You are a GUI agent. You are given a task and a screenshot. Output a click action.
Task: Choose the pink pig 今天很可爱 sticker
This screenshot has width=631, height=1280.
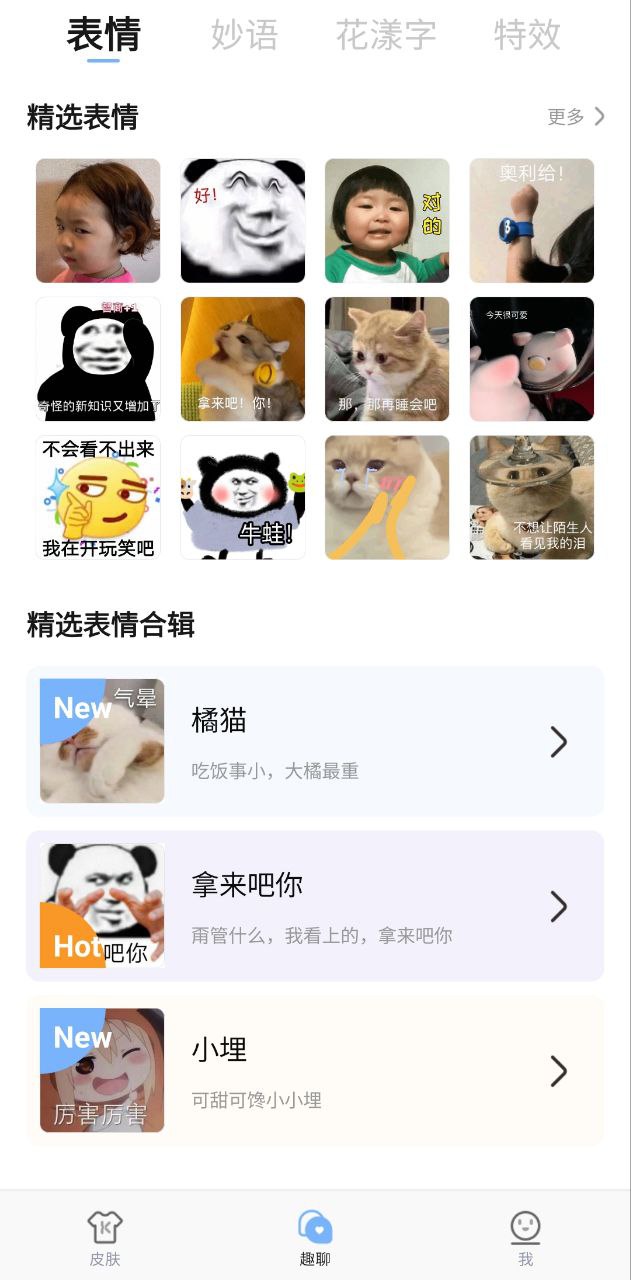pyautogui.click(x=532, y=359)
